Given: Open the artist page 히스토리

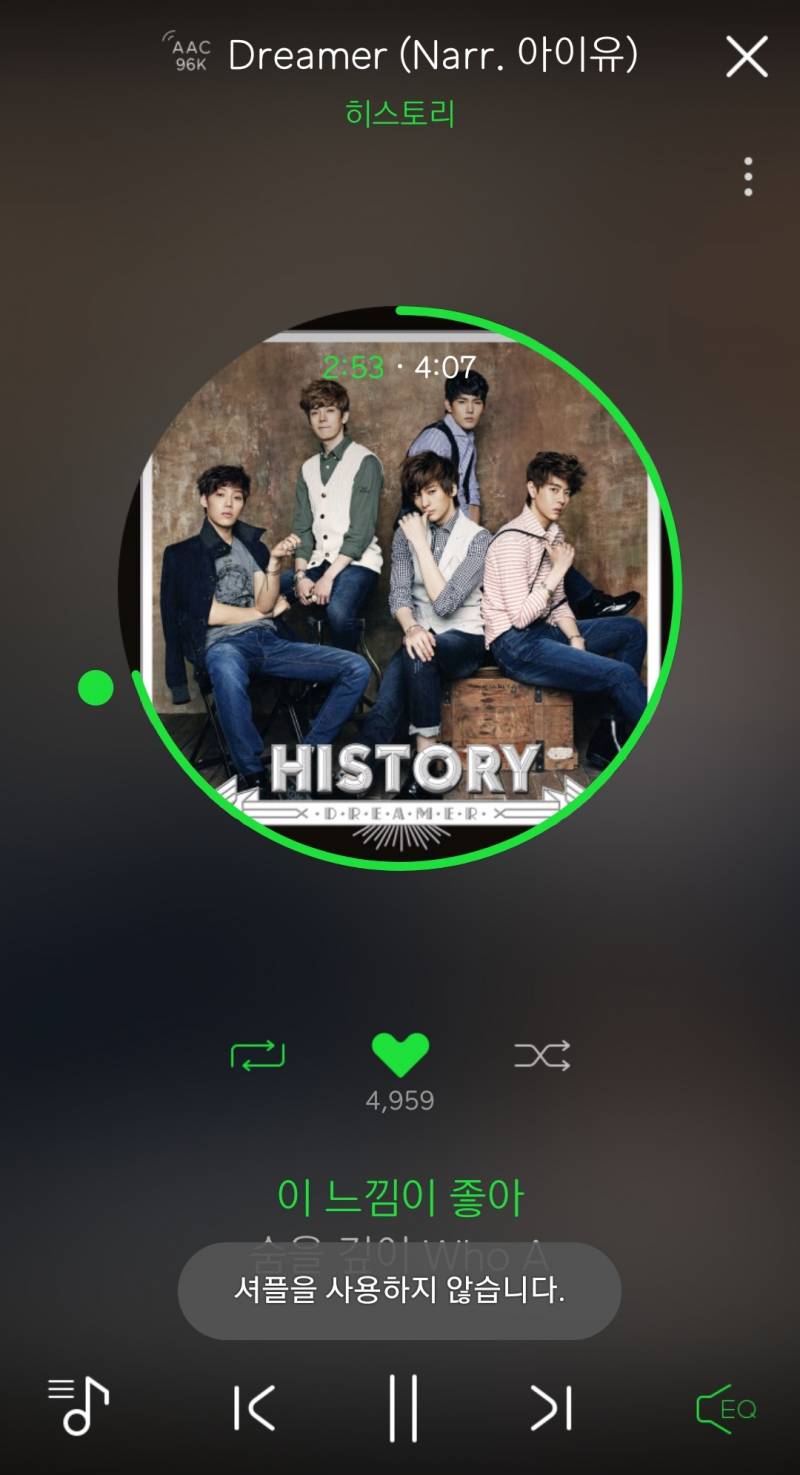Looking at the screenshot, I should (400, 113).
